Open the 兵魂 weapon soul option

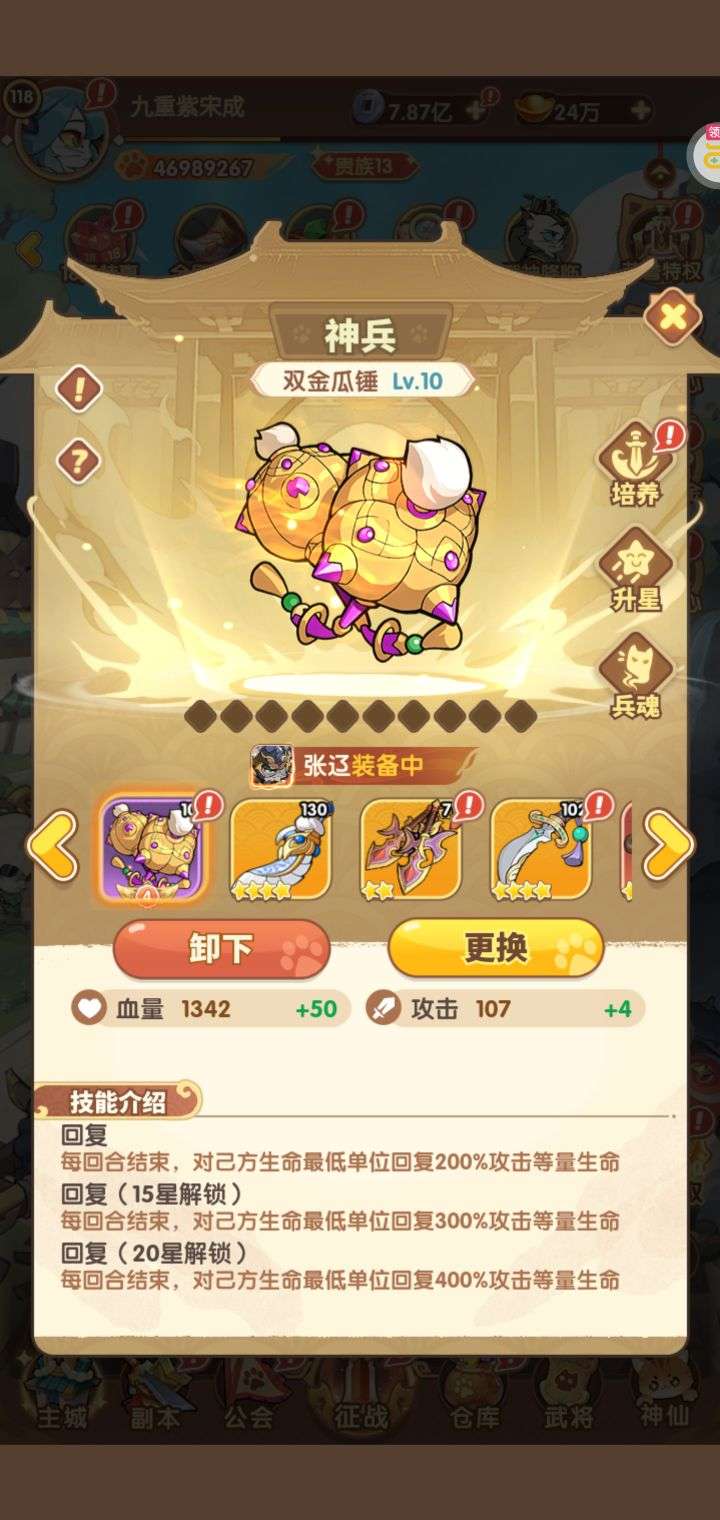[636, 677]
